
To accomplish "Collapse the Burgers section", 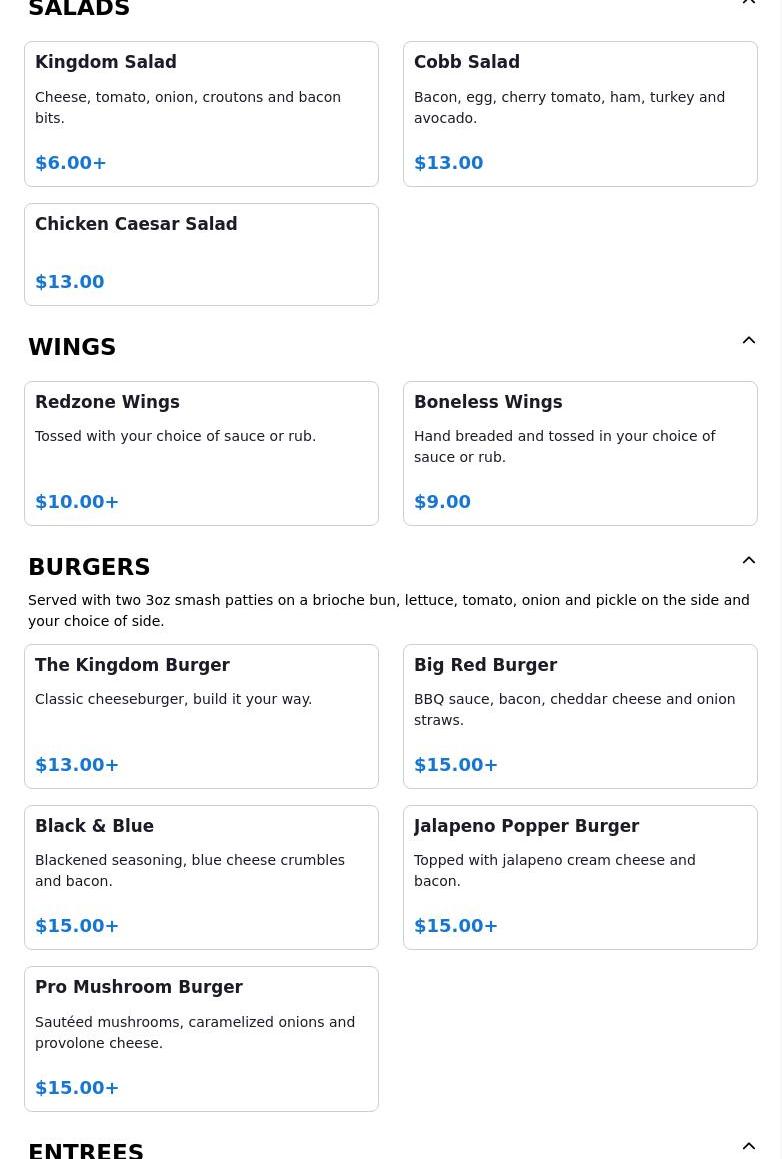I will [748, 561].
